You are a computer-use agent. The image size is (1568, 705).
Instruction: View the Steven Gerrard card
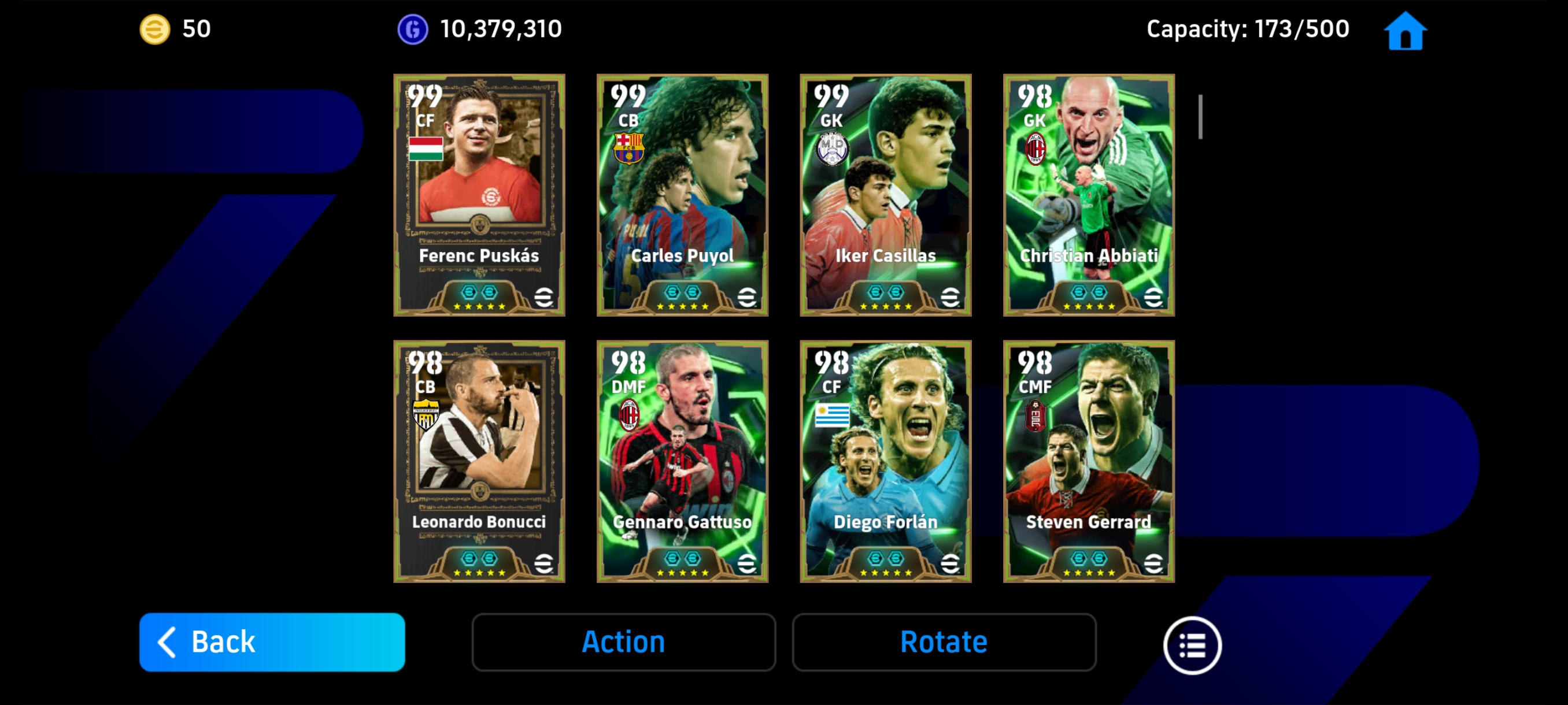click(x=1088, y=461)
